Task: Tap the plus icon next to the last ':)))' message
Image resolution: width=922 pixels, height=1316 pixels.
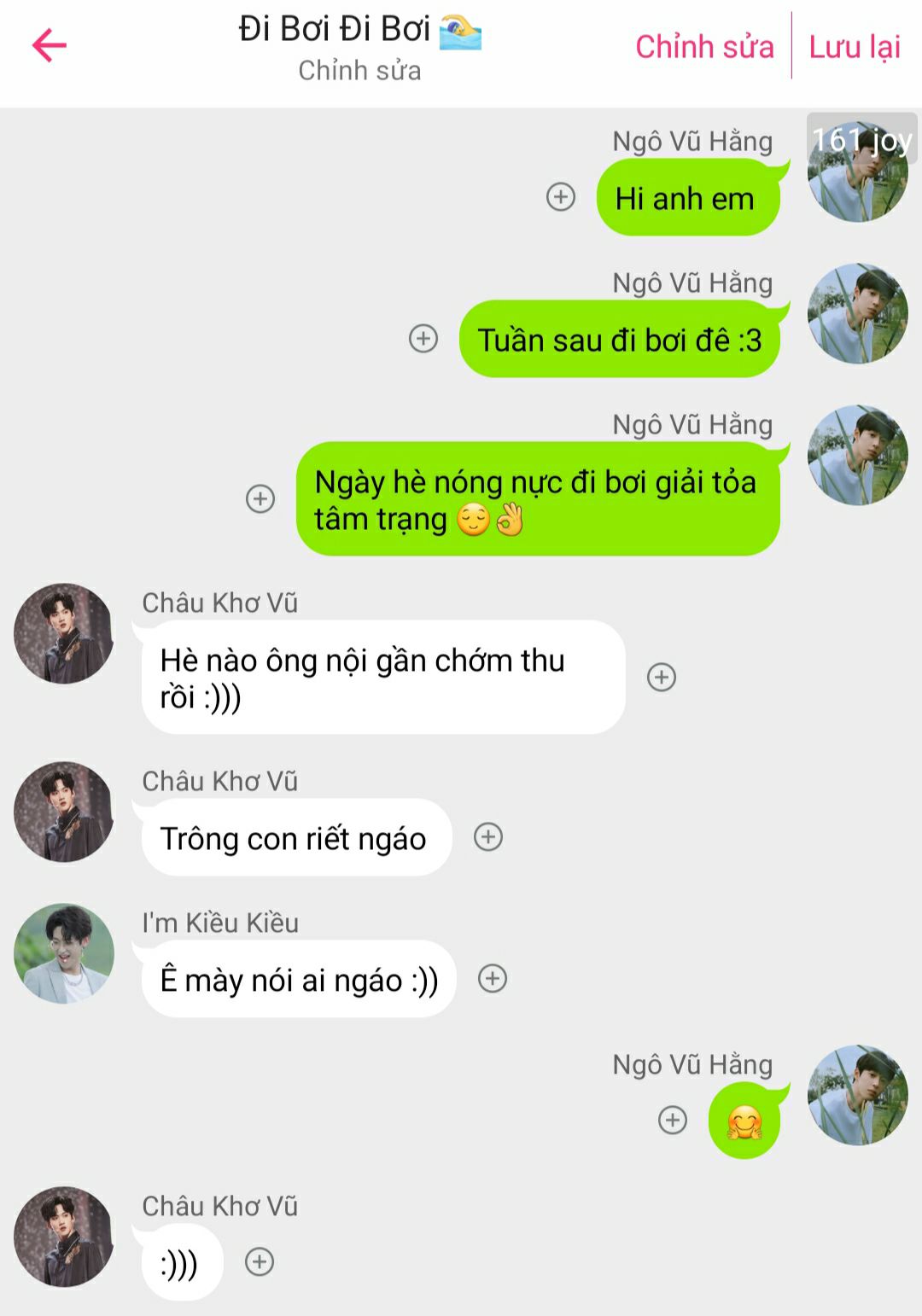Action: click(260, 1261)
